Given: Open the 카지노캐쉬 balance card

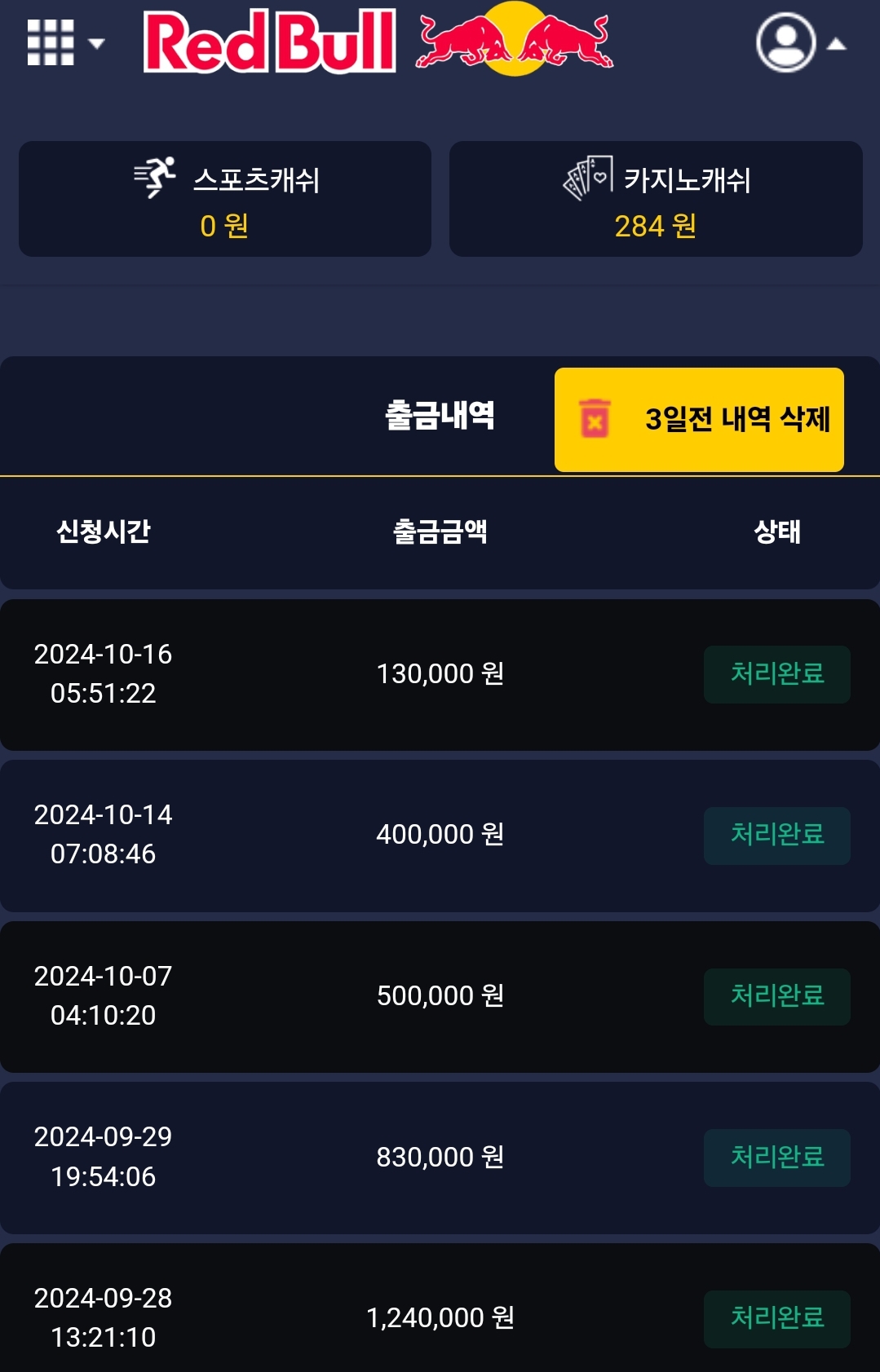Looking at the screenshot, I should pos(656,199).
